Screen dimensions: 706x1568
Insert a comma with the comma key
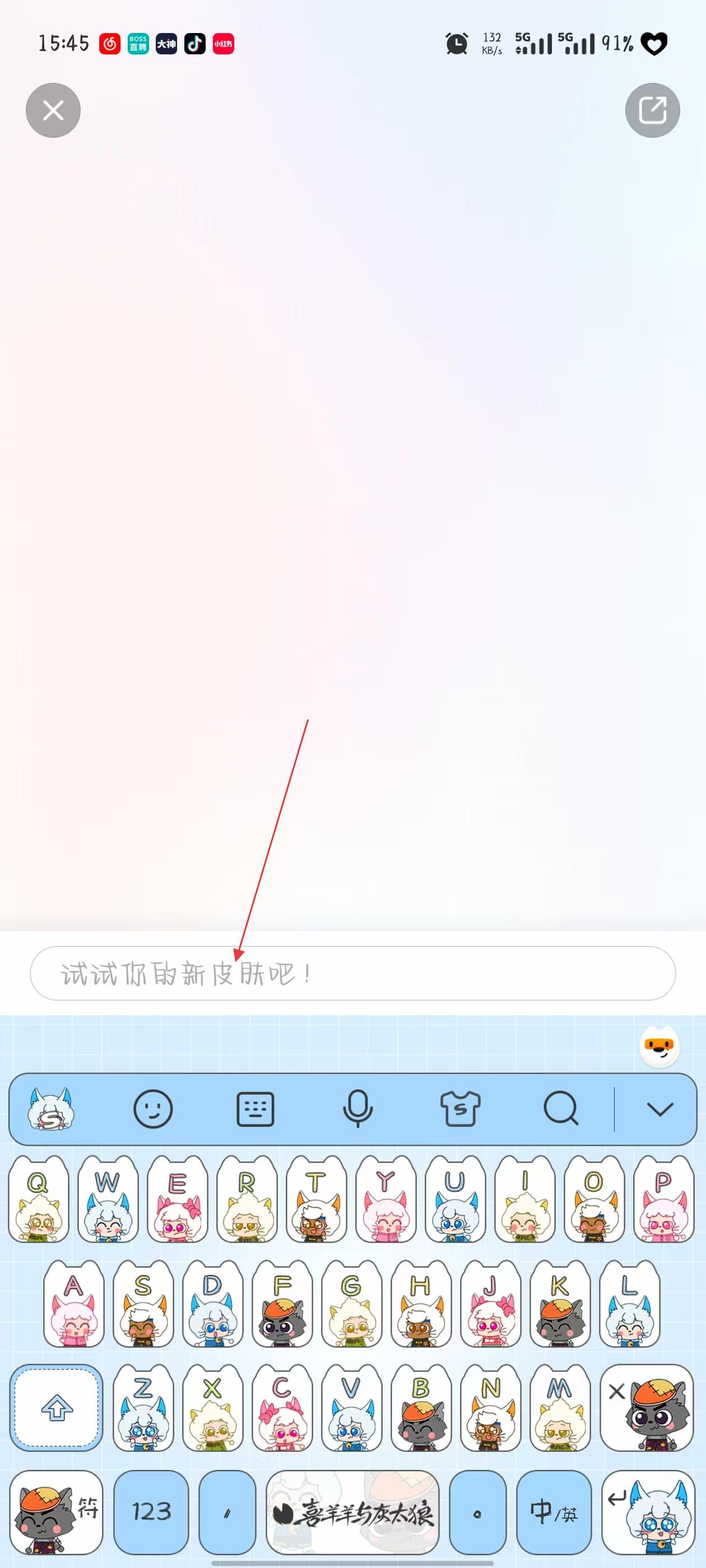click(226, 1511)
